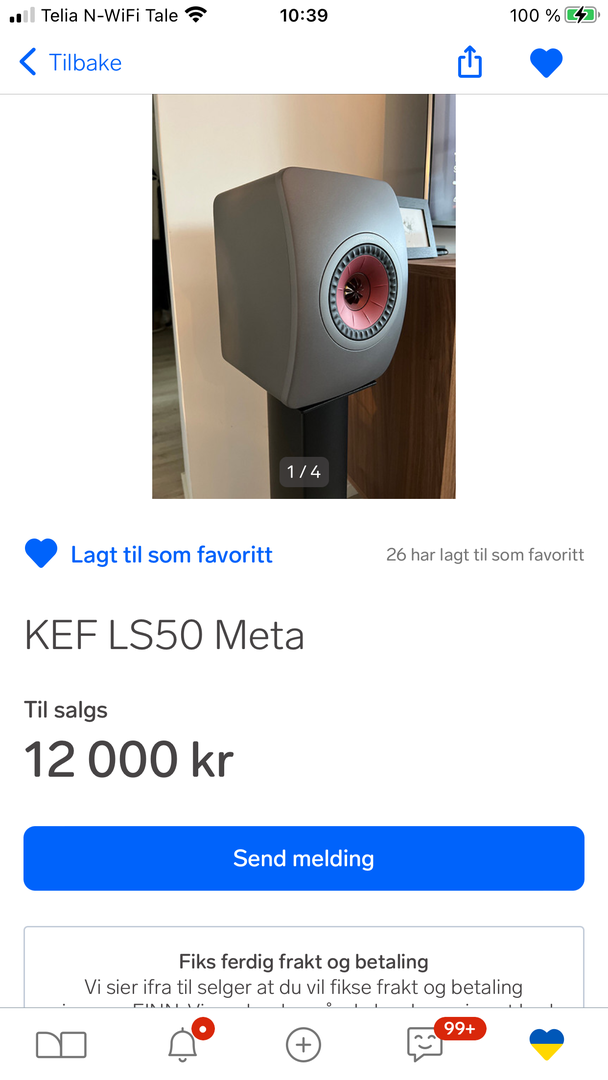The width and height of the screenshot is (608, 1080).
Task: Open the messages tab with 99+ badge
Action: [425, 1045]
